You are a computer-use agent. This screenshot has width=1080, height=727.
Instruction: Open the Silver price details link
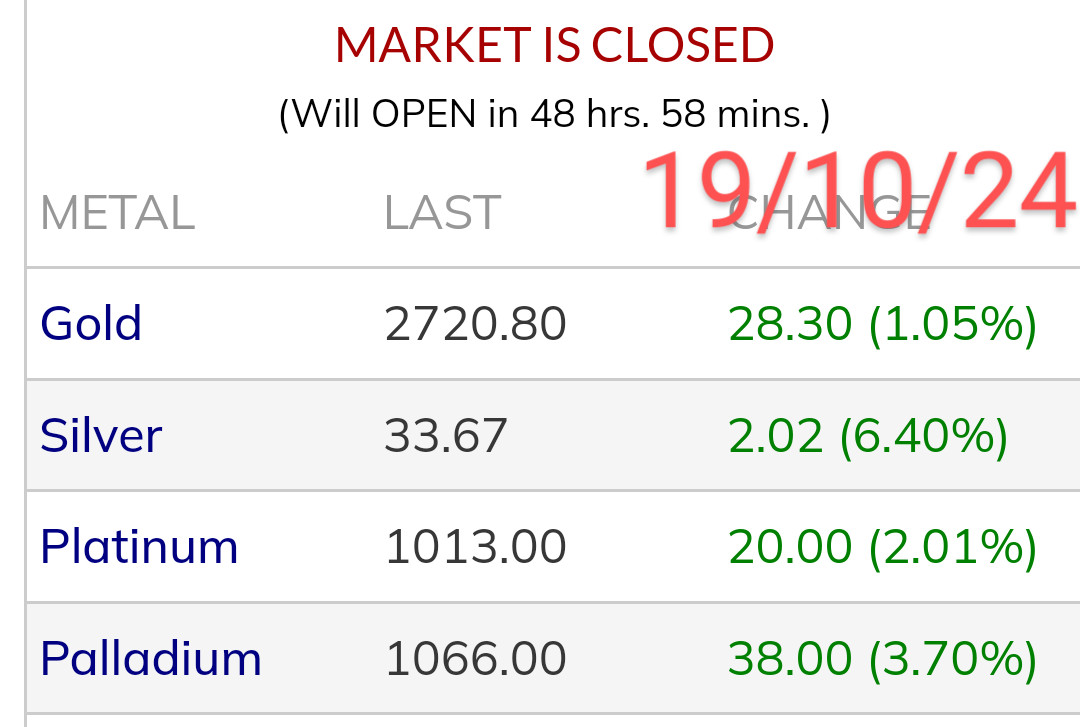(x=101, y=436)
